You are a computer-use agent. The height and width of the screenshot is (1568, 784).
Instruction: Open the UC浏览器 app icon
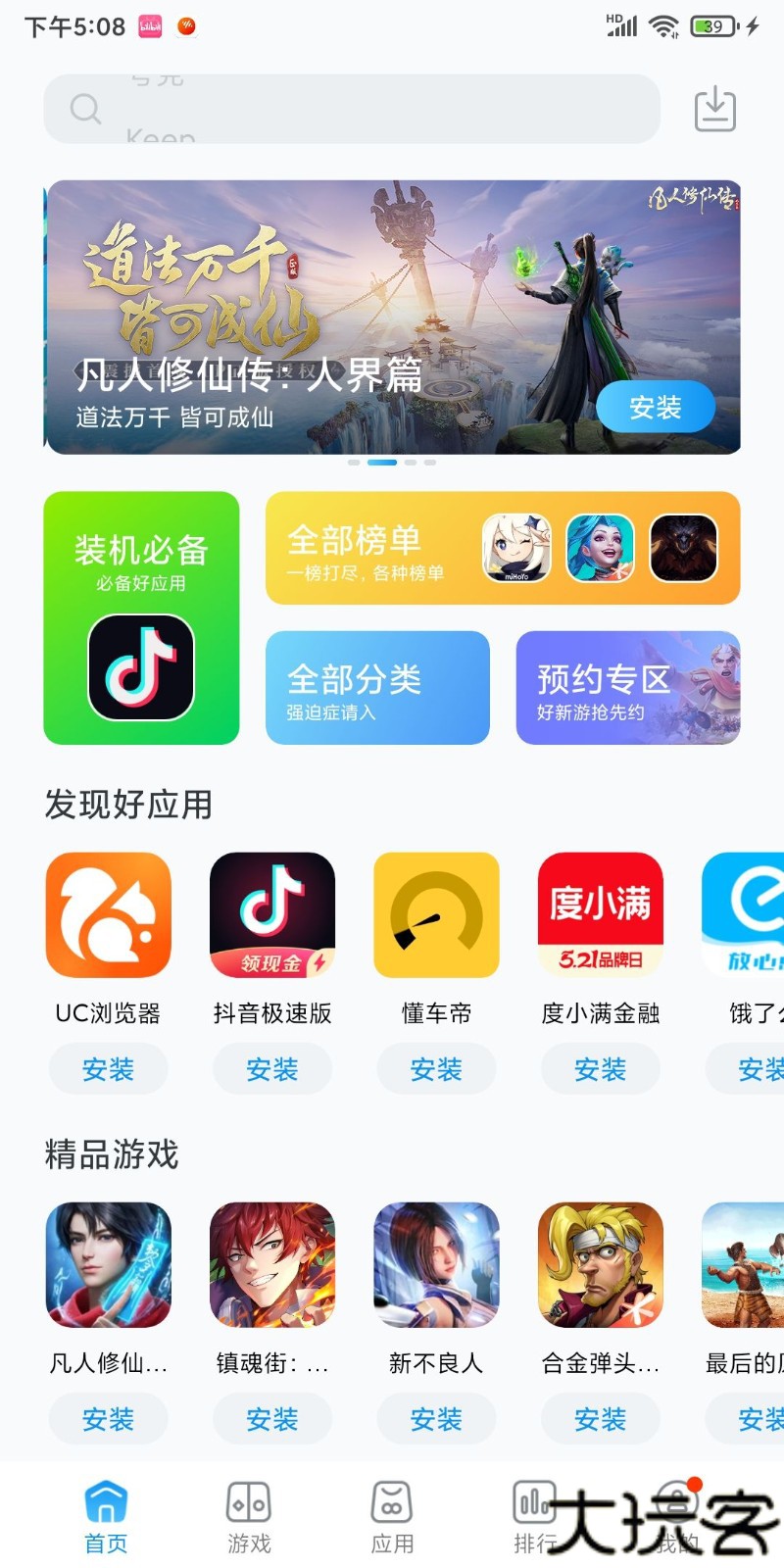[x=108, y=913]
